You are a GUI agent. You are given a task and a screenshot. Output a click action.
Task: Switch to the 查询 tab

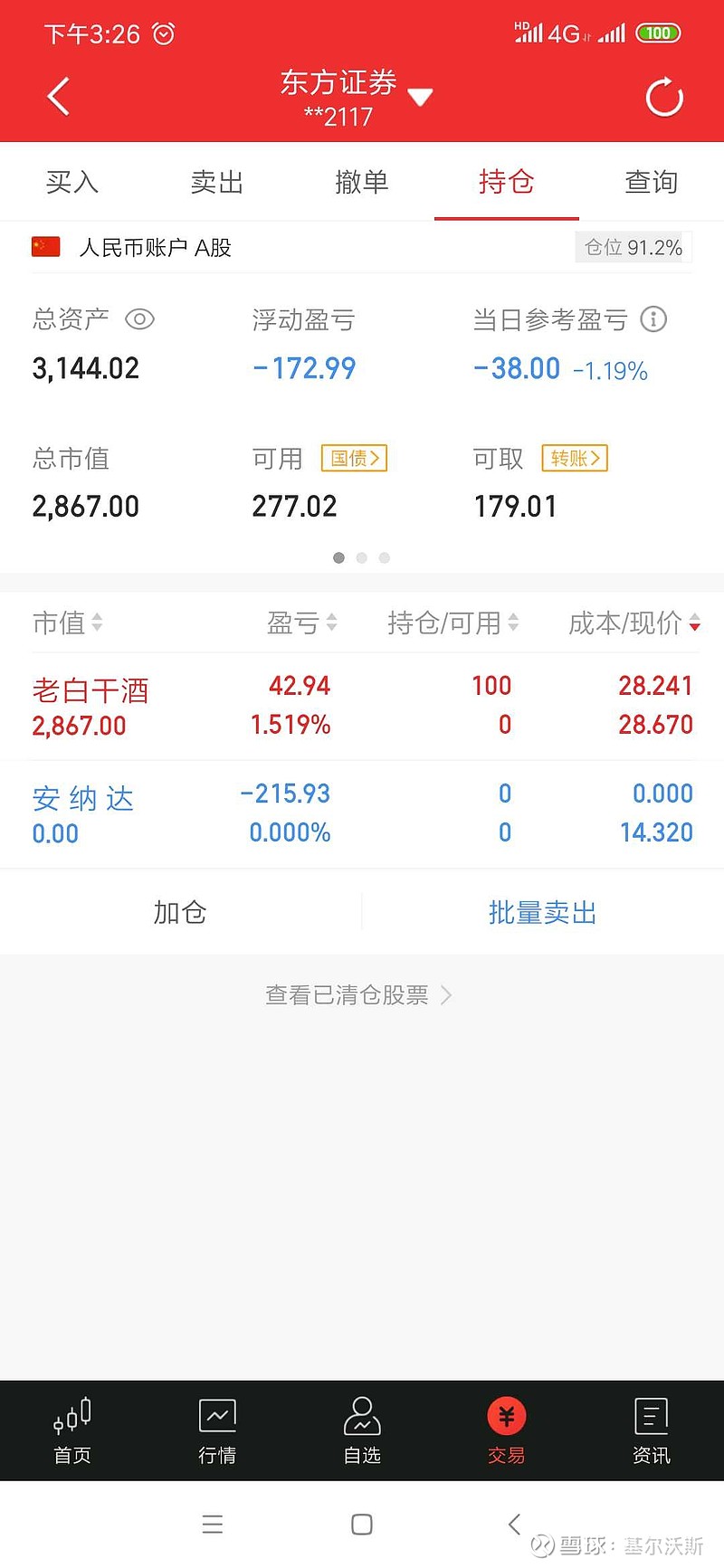651,182
